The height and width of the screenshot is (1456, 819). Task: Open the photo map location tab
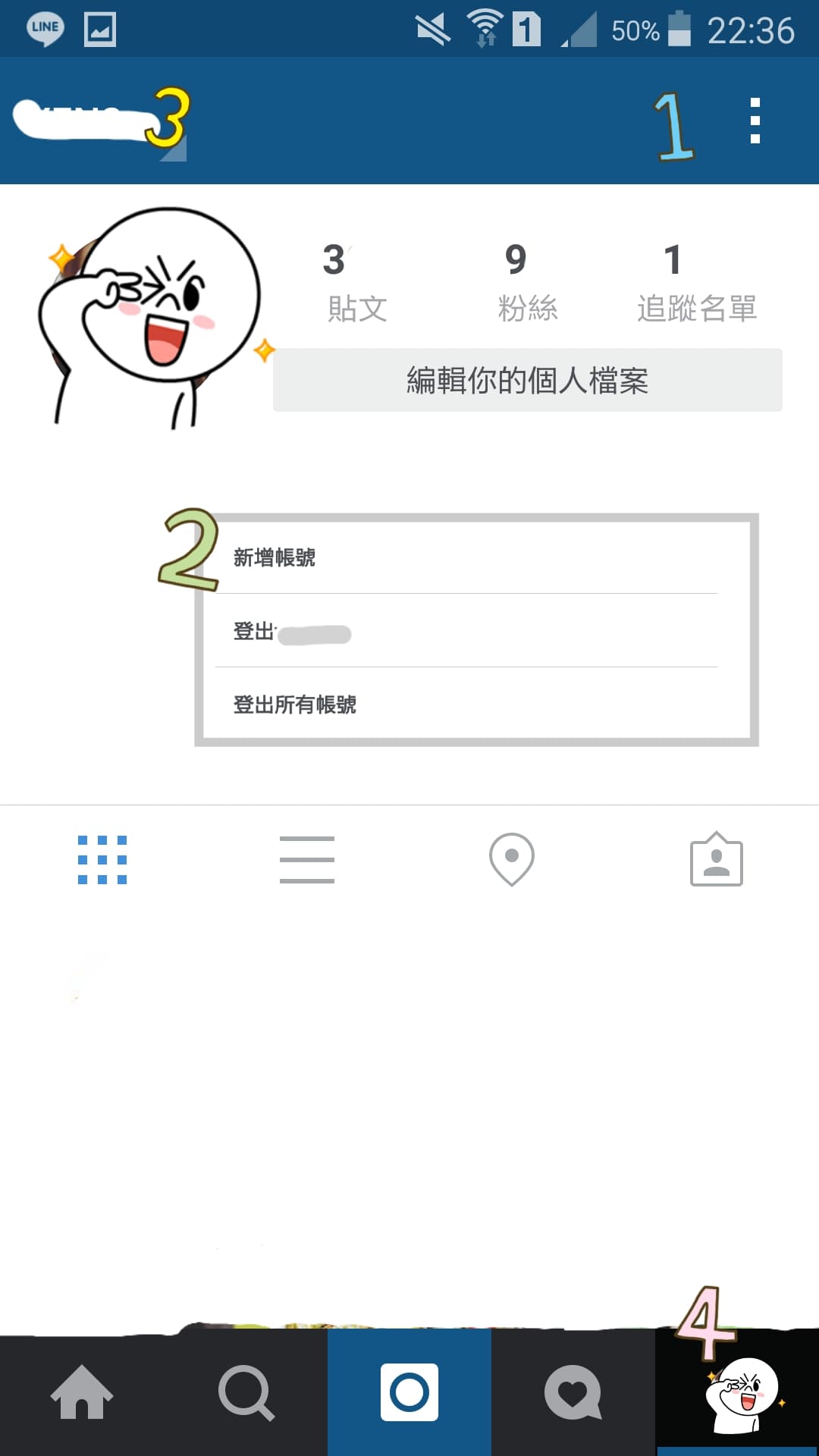(512, 860)
